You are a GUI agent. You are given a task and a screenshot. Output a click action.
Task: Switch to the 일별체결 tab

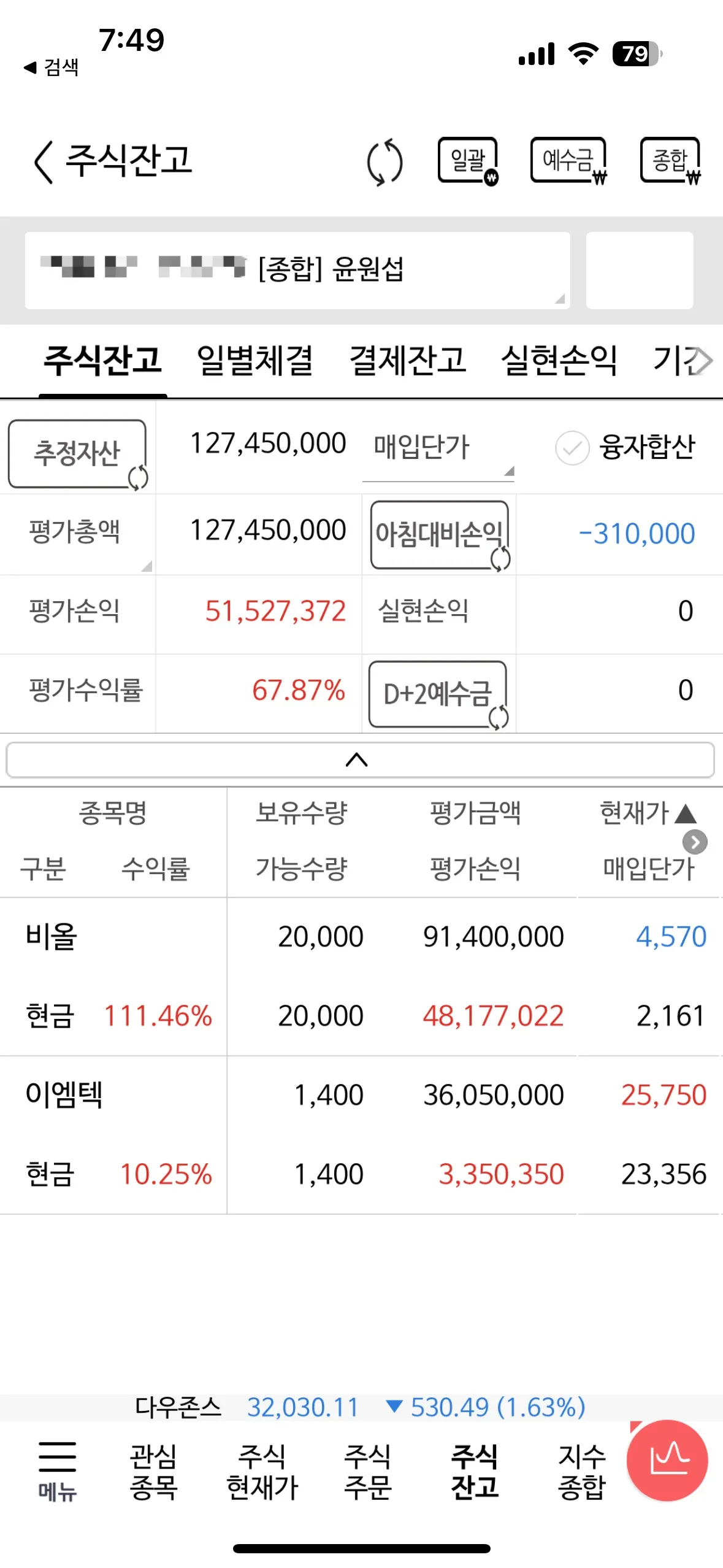(253, 361)
